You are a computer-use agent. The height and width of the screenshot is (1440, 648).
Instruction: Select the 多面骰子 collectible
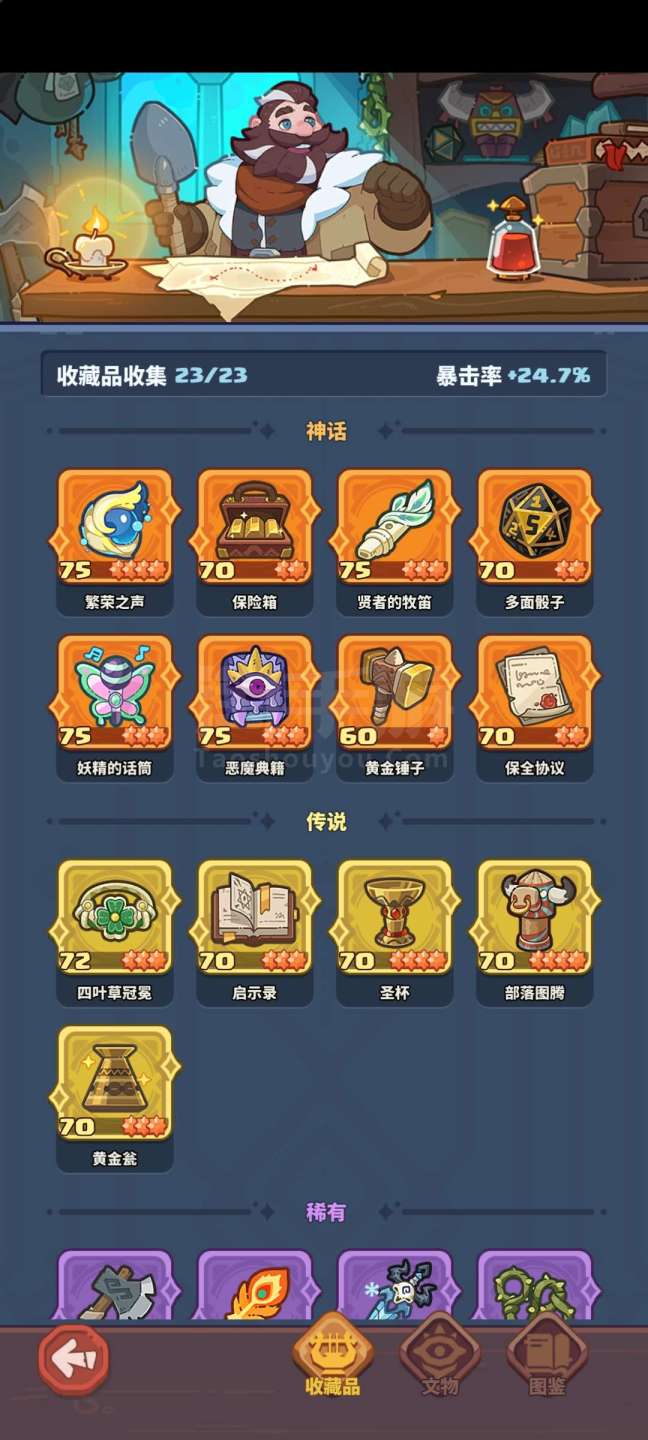535,527
